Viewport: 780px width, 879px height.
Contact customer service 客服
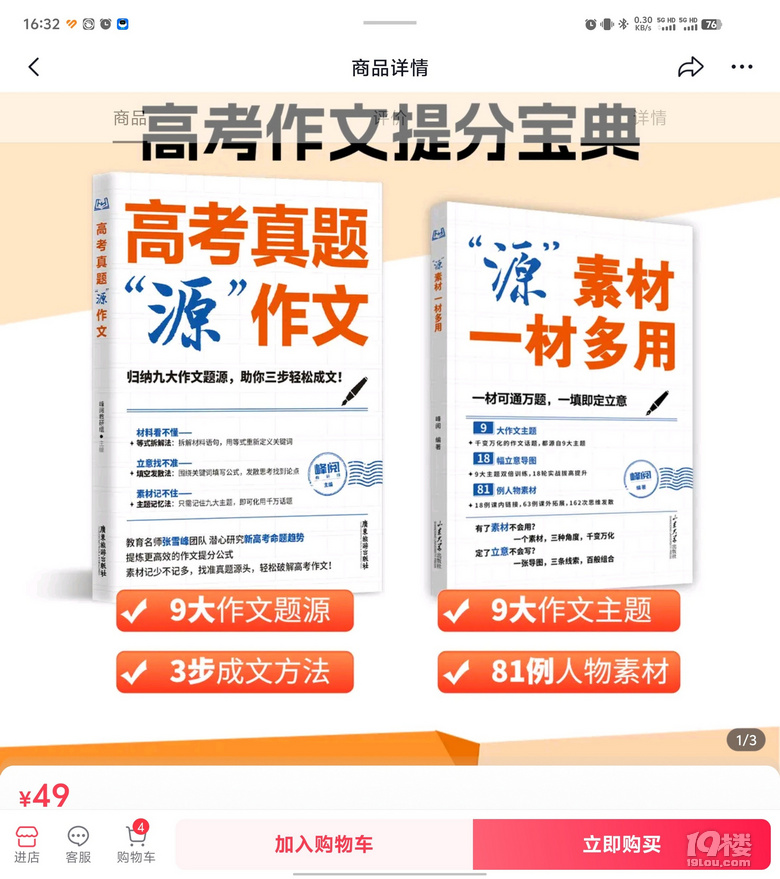pos(78,844)
